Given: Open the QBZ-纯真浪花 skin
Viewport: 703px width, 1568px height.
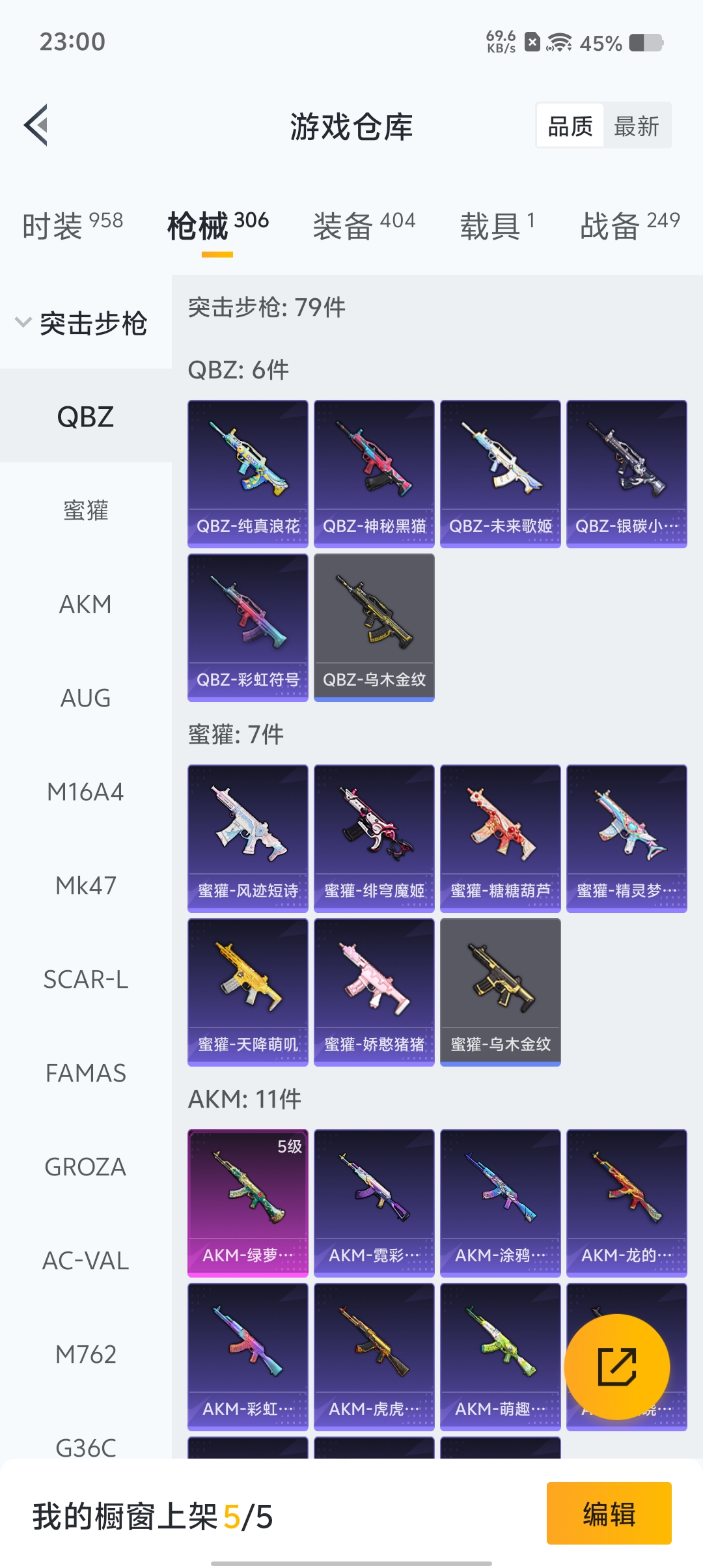Looking at the screenshot, I should (x=248, y=474).
